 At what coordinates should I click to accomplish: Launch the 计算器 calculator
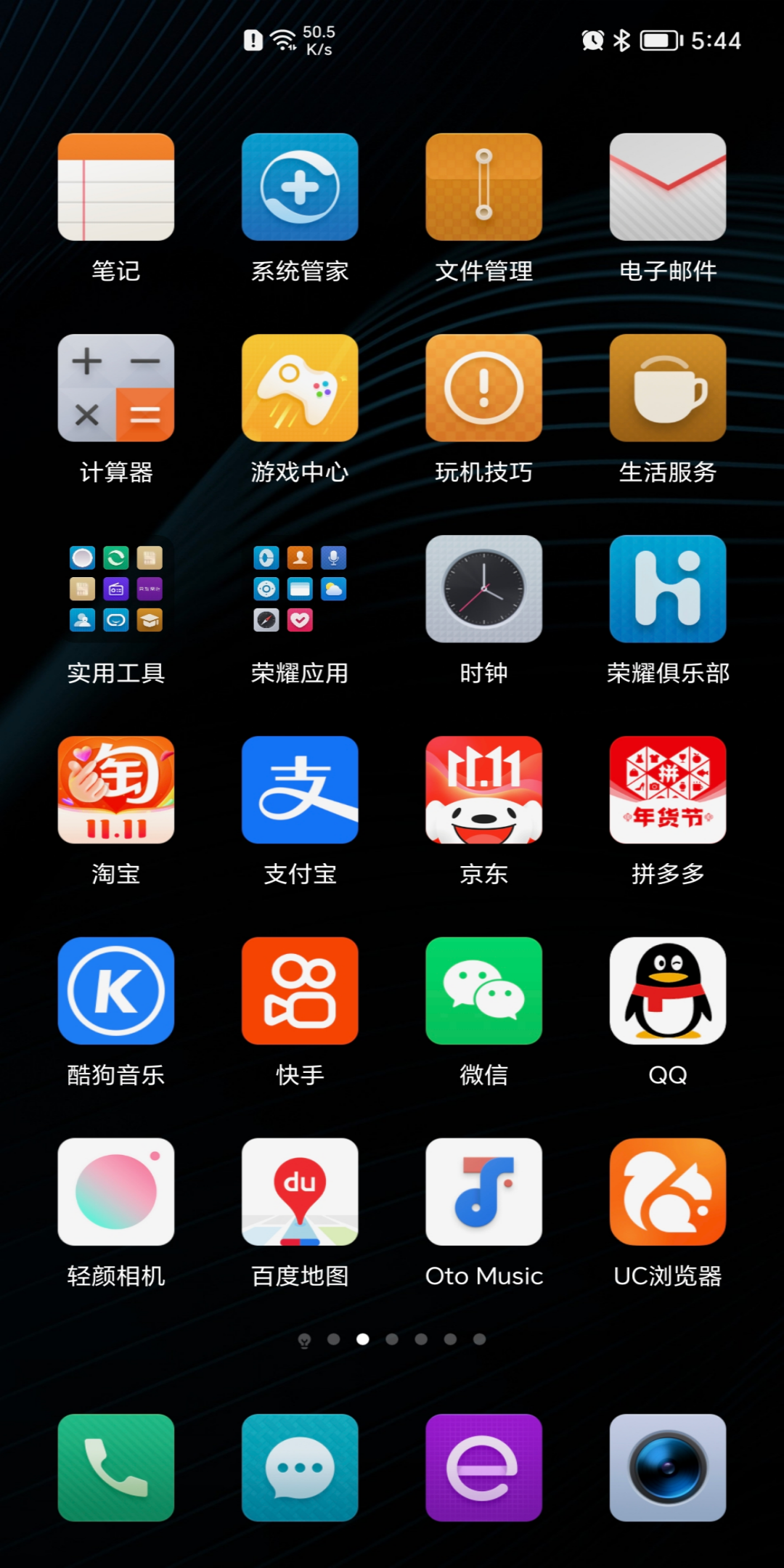116,388
